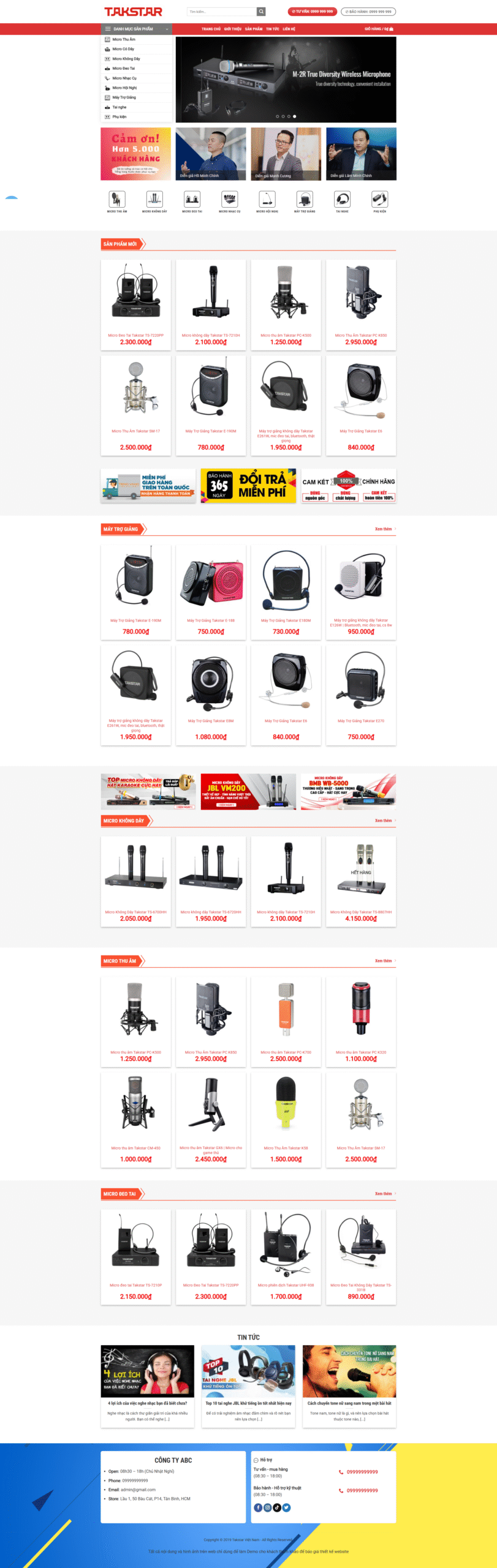
Task: Read the Top 10 tai nghe JBL article
Action: coord(248,1403)
